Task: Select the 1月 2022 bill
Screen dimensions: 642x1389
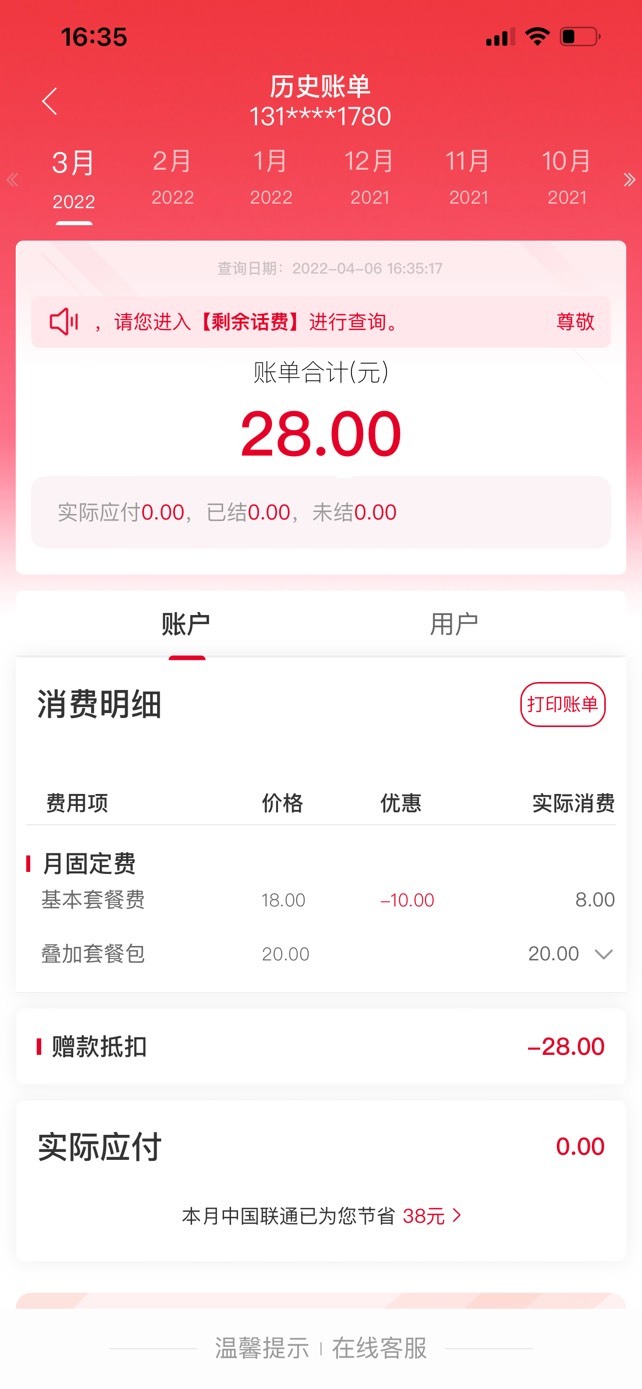Action: coord(270,177)
